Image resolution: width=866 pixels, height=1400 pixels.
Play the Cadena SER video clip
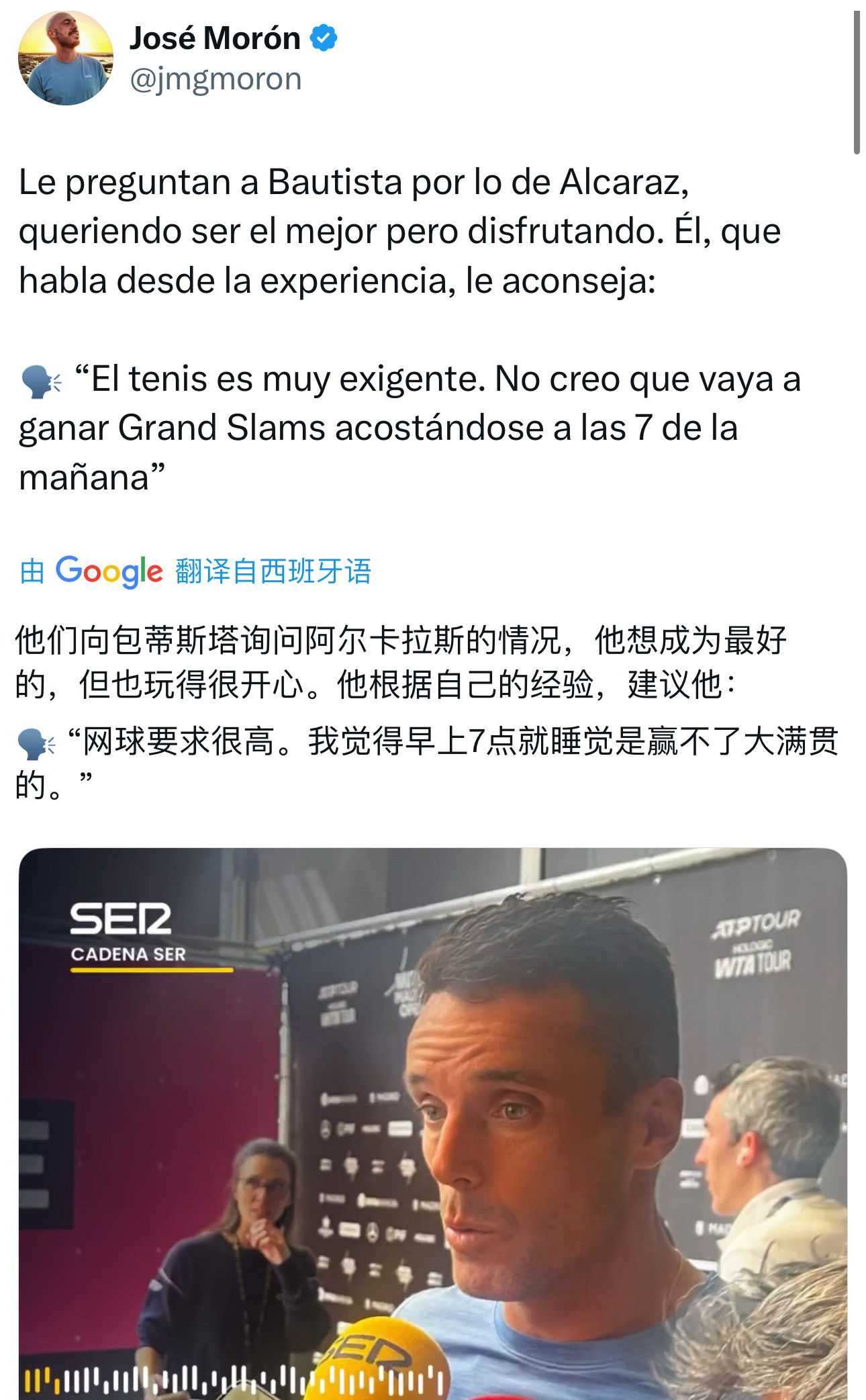[432, 1121]
